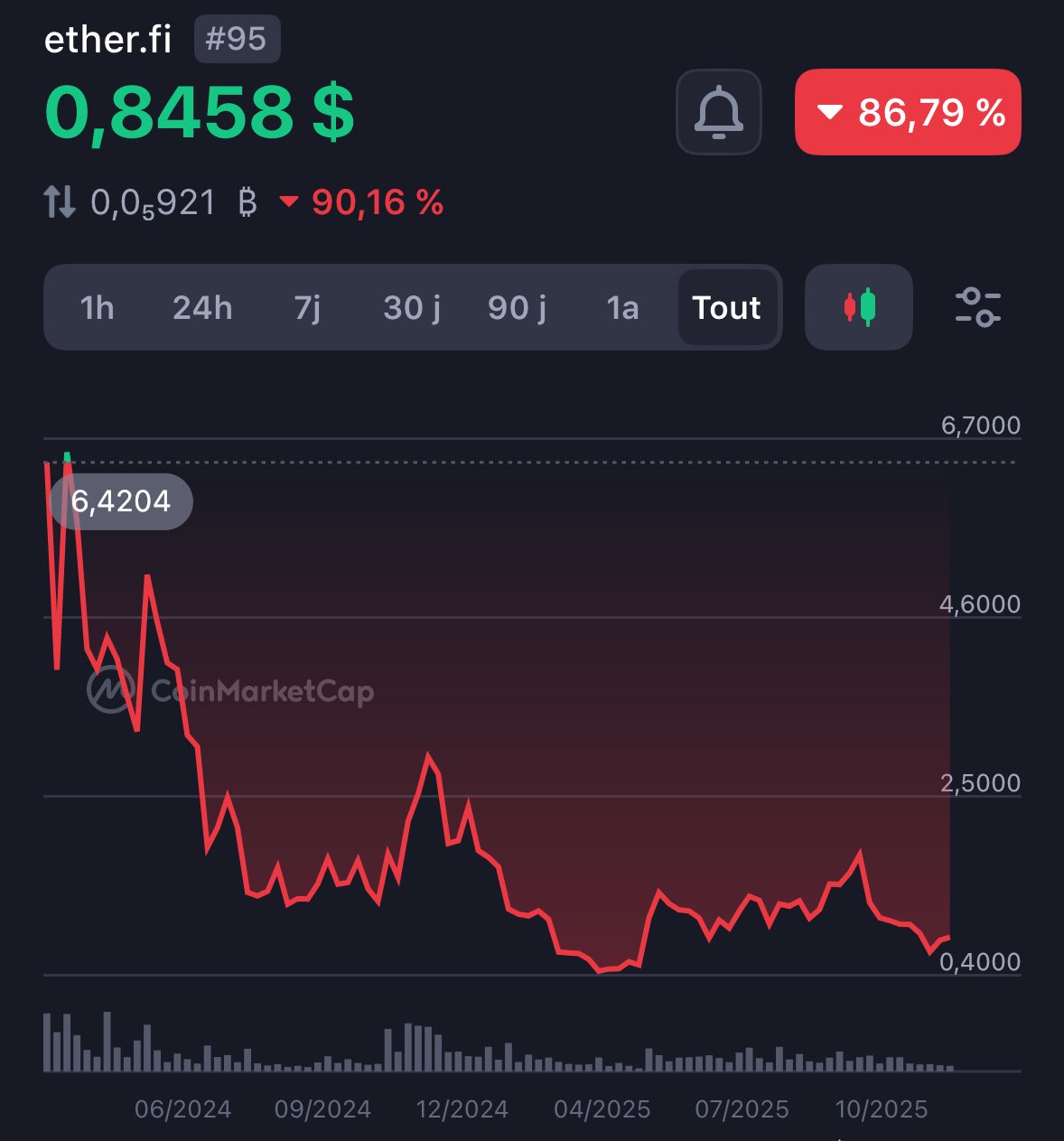1064x1141 pixels.
Task: Select the Tout range tab
Action: (727, 308)
